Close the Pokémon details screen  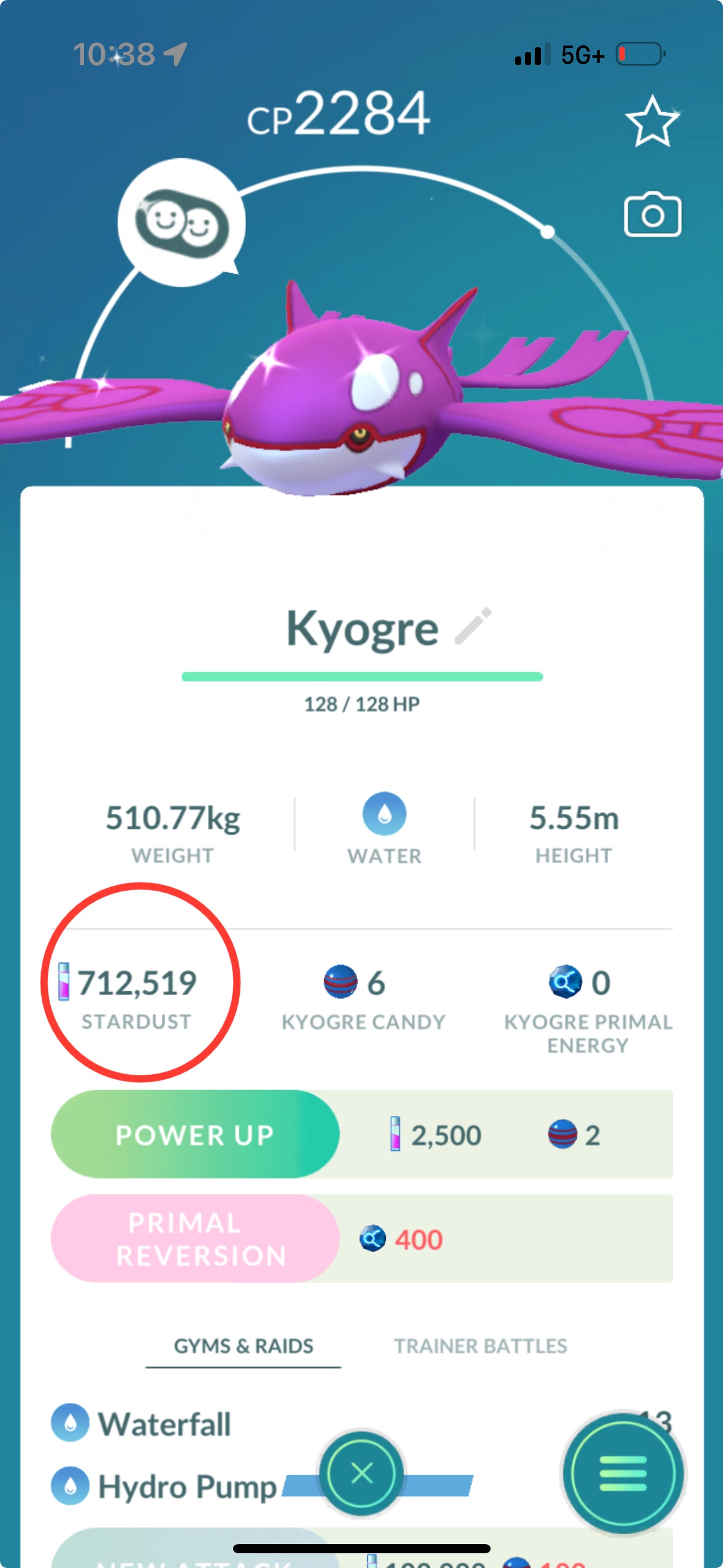(x=362, y=1473)
